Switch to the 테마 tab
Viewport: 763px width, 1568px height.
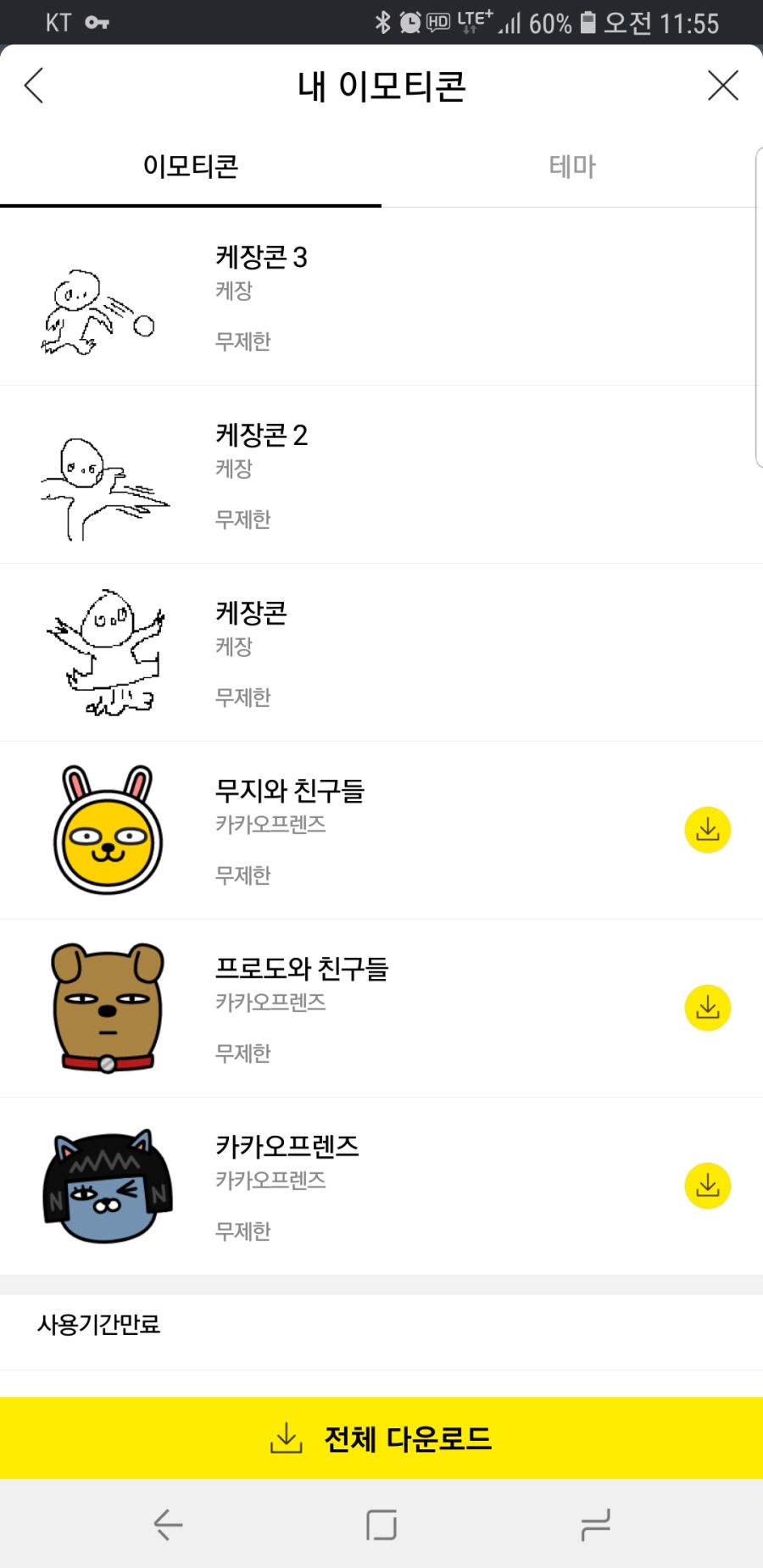(573, 167)
